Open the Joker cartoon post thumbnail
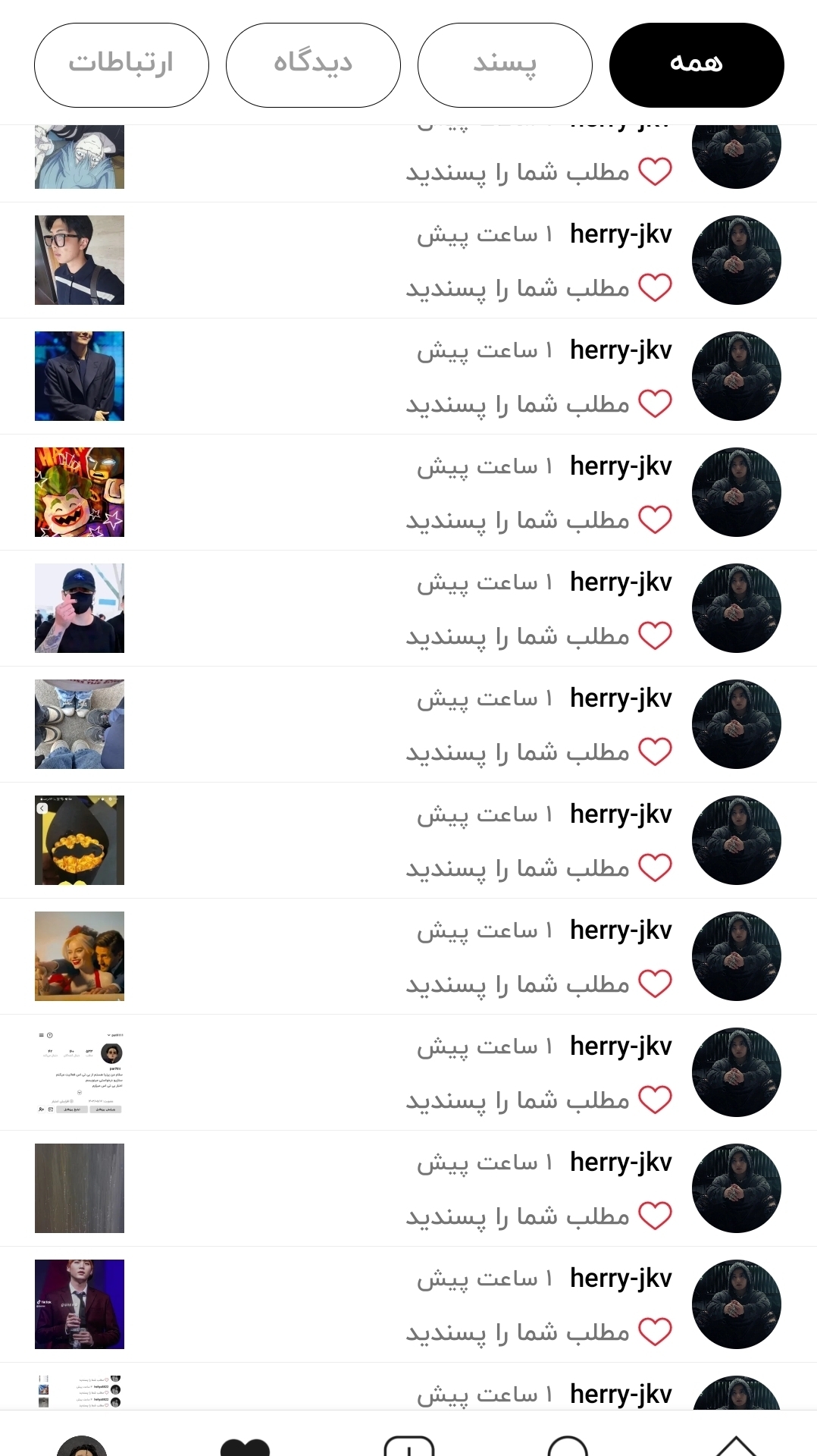The image size is (817, 1456). pos(80,492)
